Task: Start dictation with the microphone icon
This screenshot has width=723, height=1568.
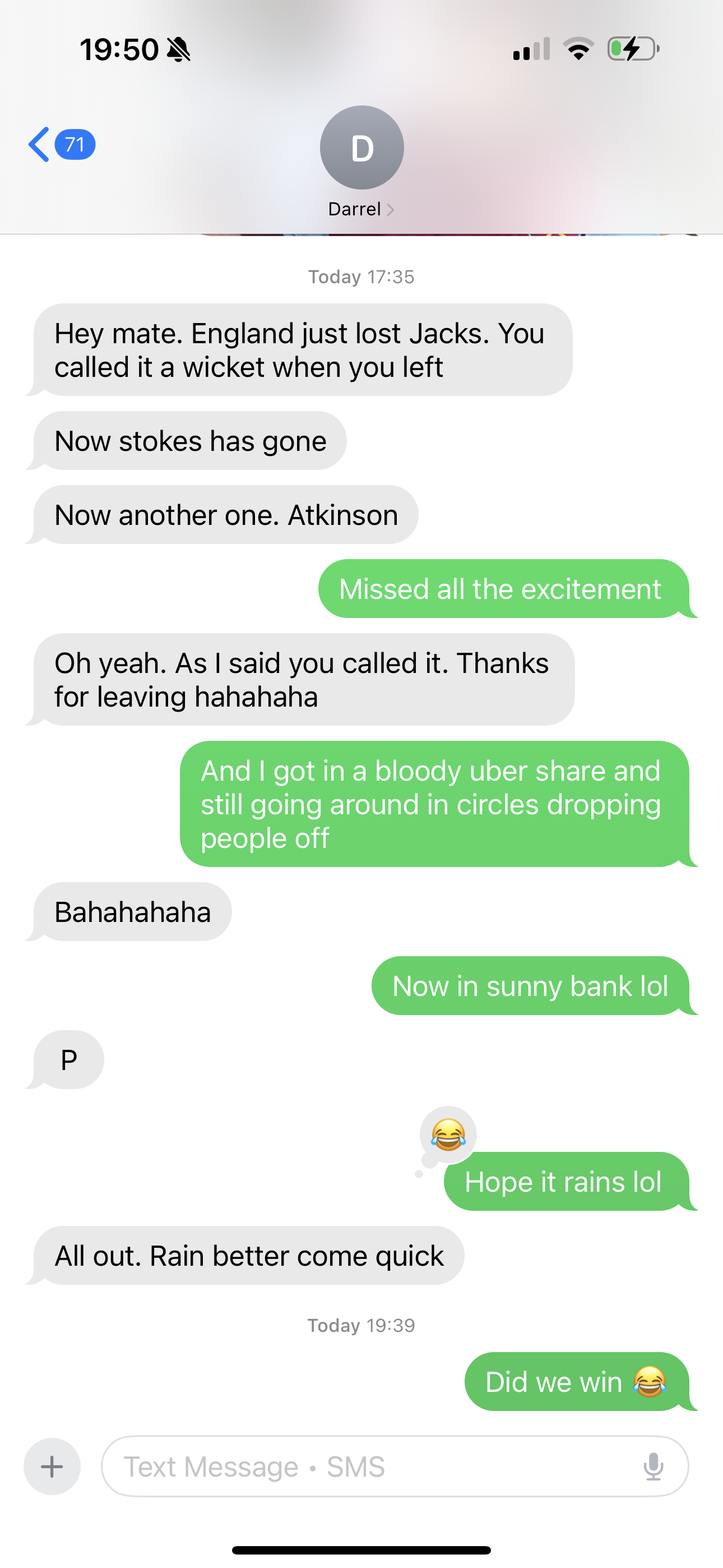Action: tap(653, 1466)
